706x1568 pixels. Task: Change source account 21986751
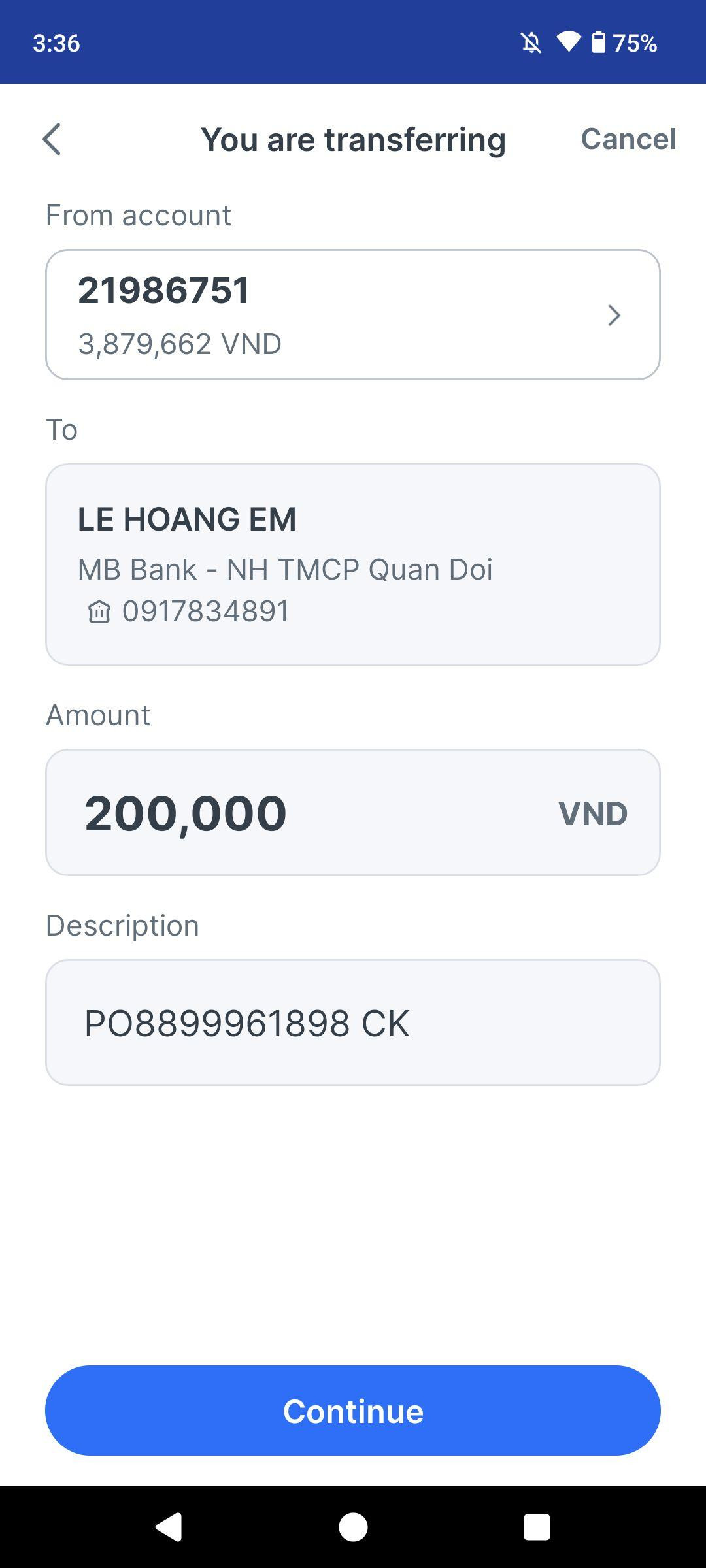point(352,314)
